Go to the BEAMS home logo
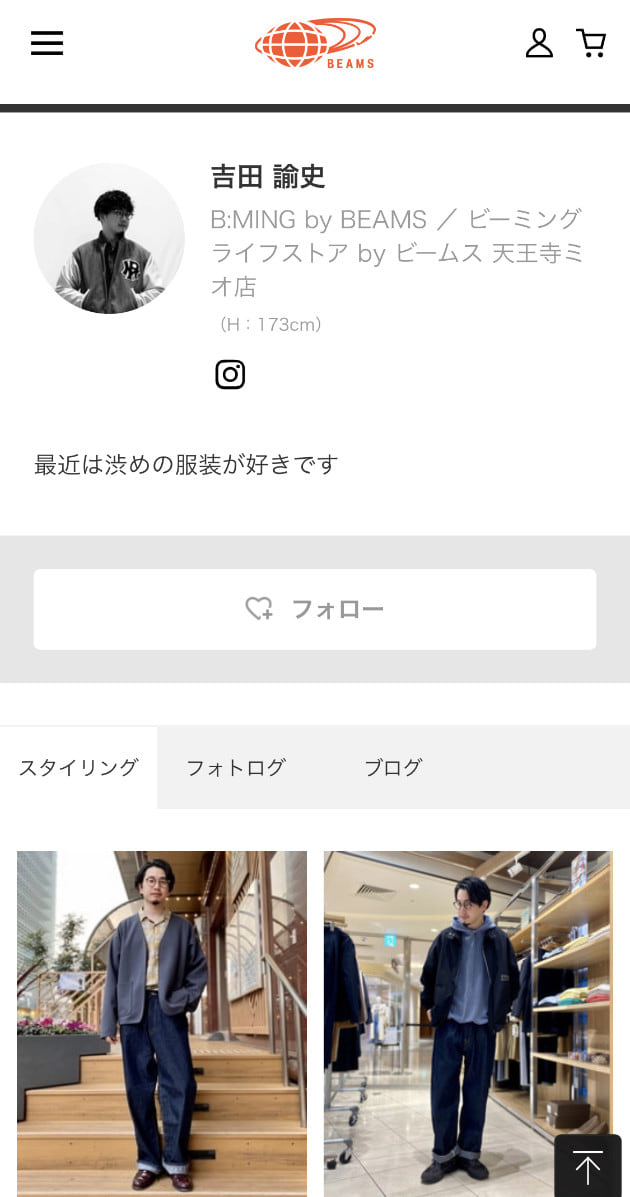Viewport: 630px width, 1197px height. pos(315,44)
